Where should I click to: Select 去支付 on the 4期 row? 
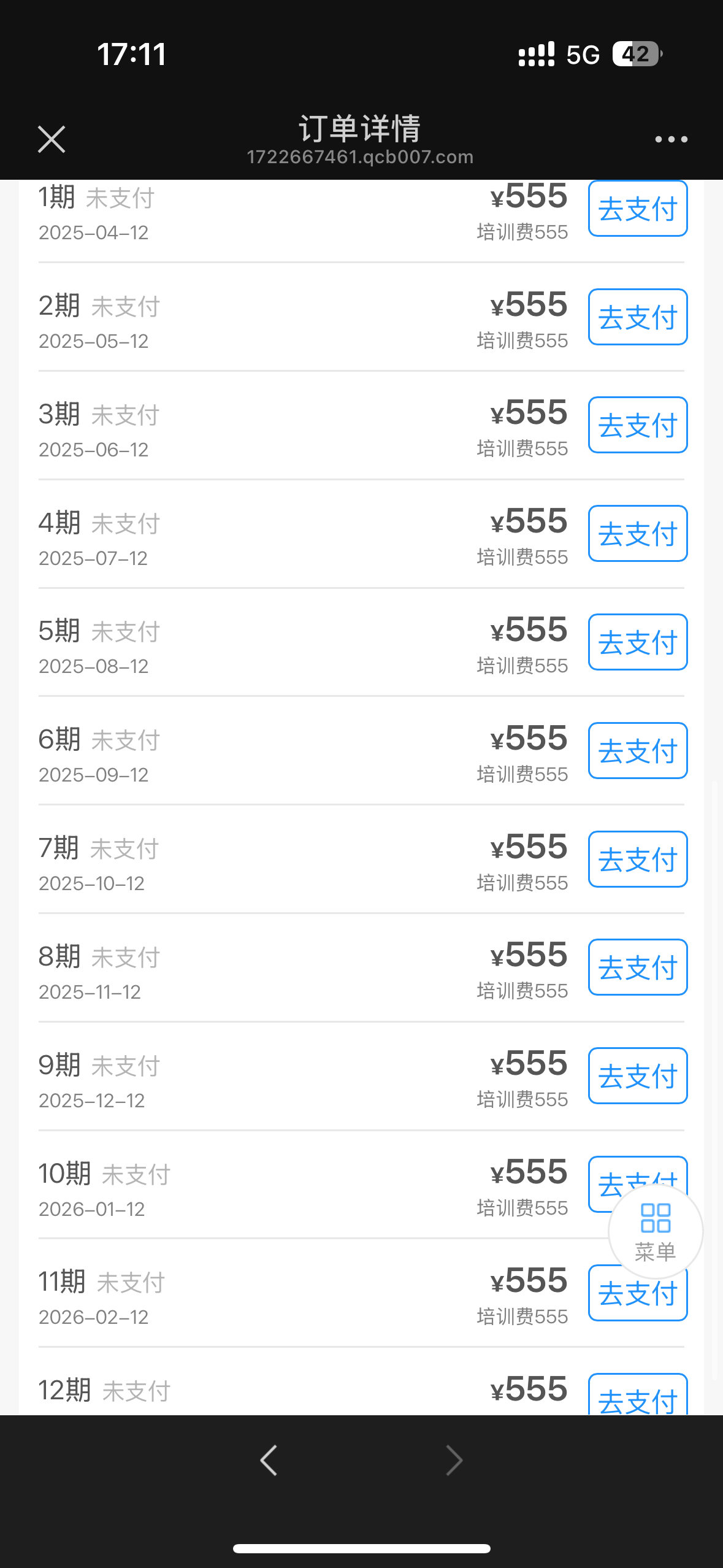coord(638,534)
